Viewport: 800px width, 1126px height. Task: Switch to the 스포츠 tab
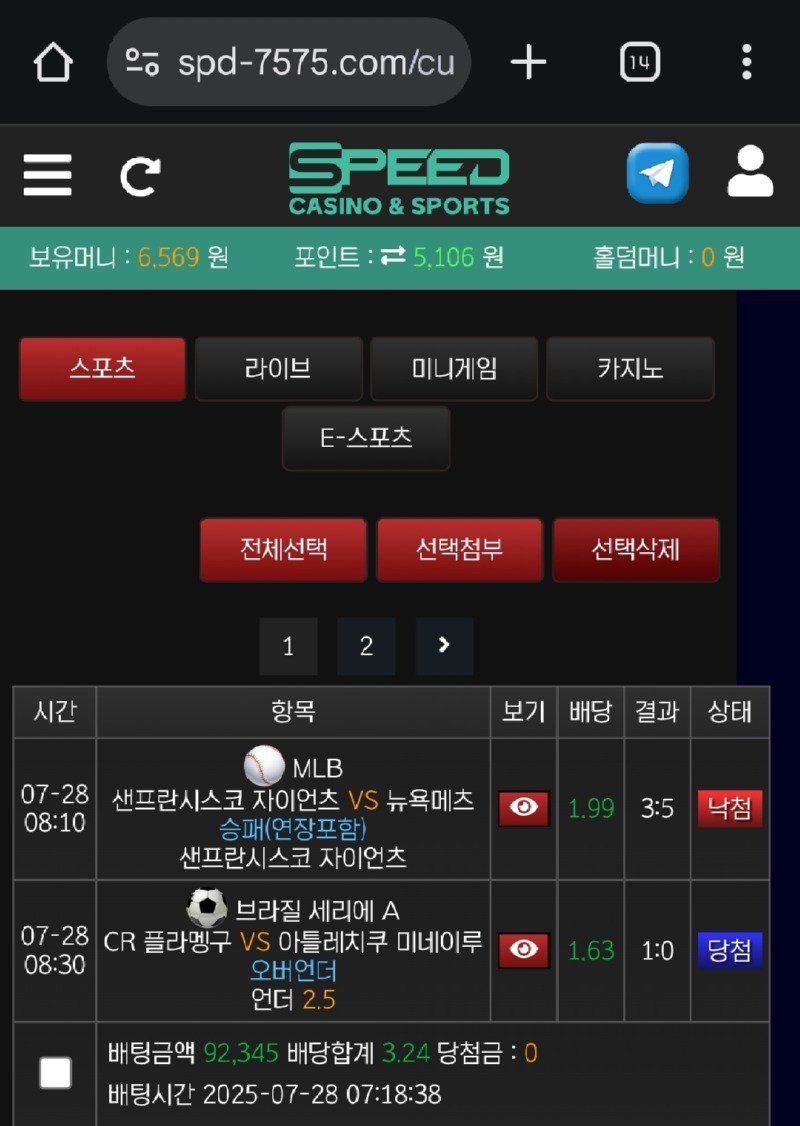tap(102, 369)
